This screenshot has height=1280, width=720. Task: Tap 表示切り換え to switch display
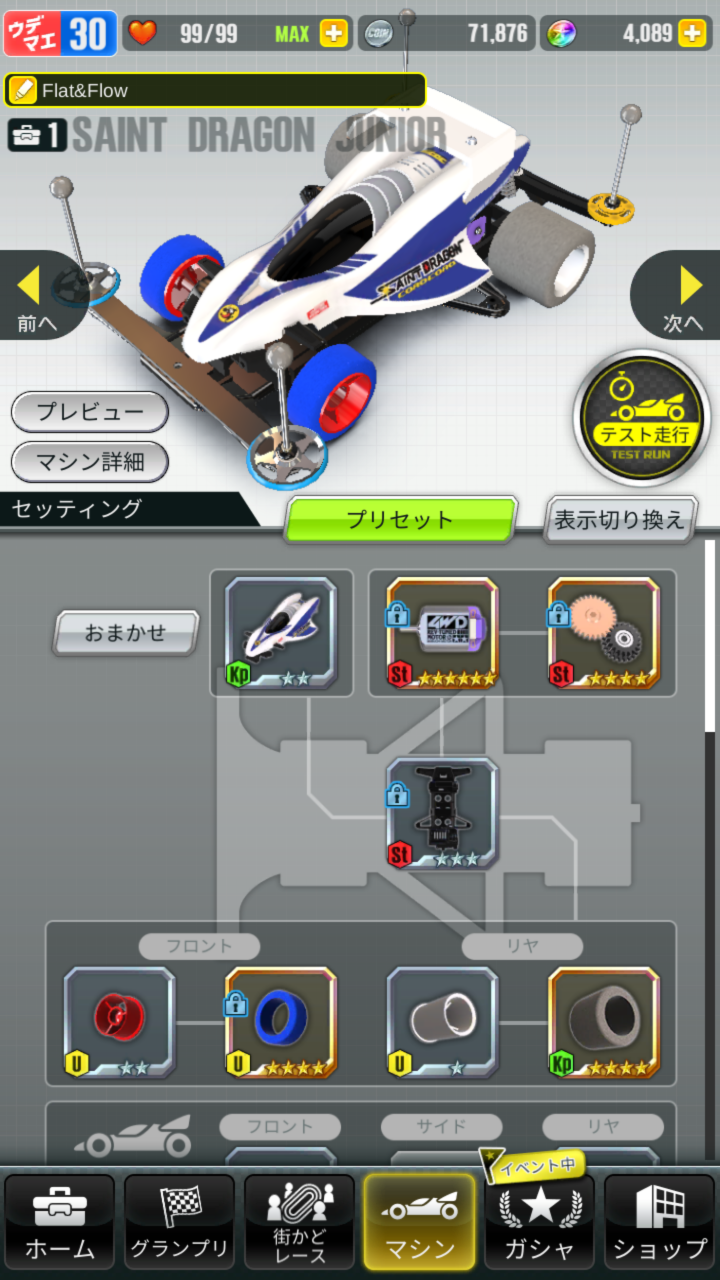(x=620, y=520)
